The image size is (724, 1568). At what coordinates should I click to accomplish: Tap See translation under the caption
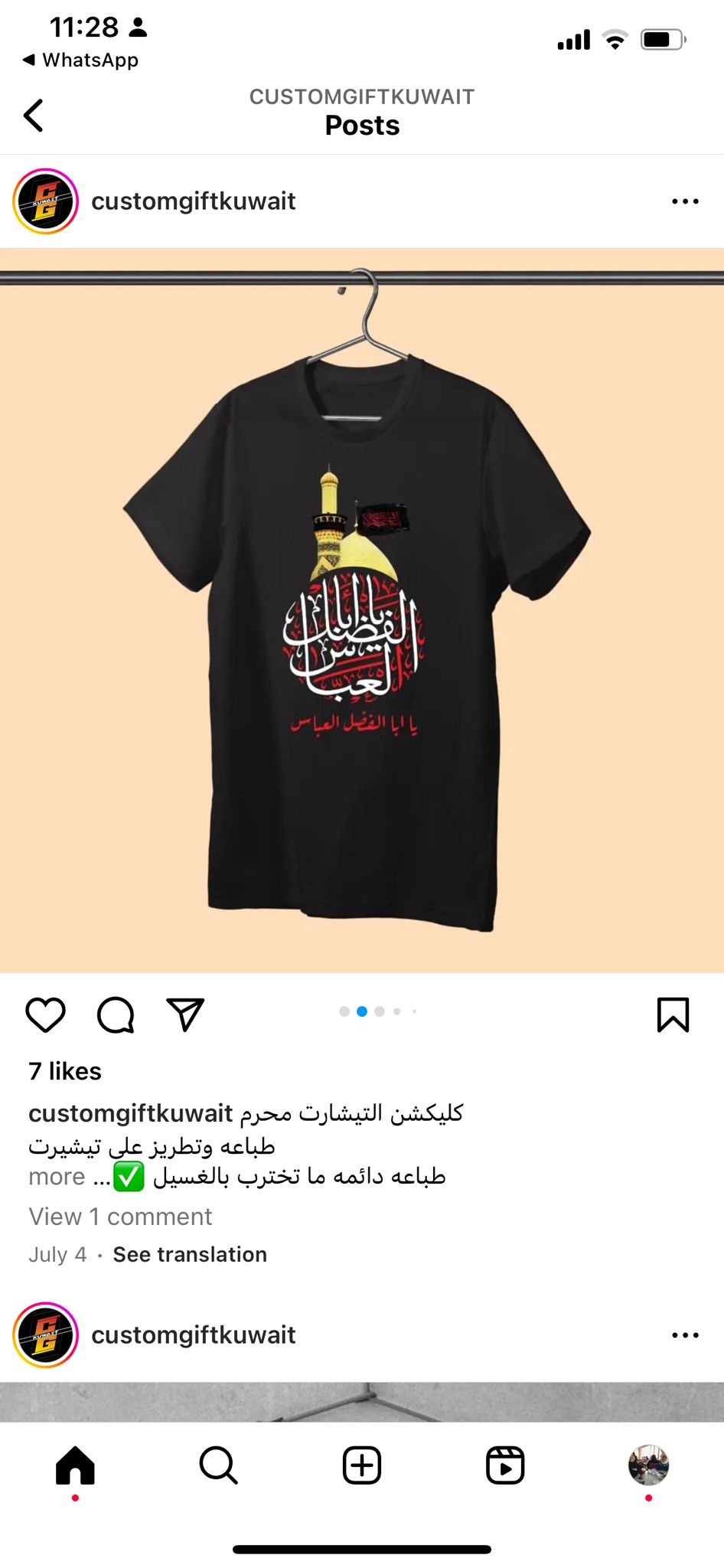(x=190, y=1254)
